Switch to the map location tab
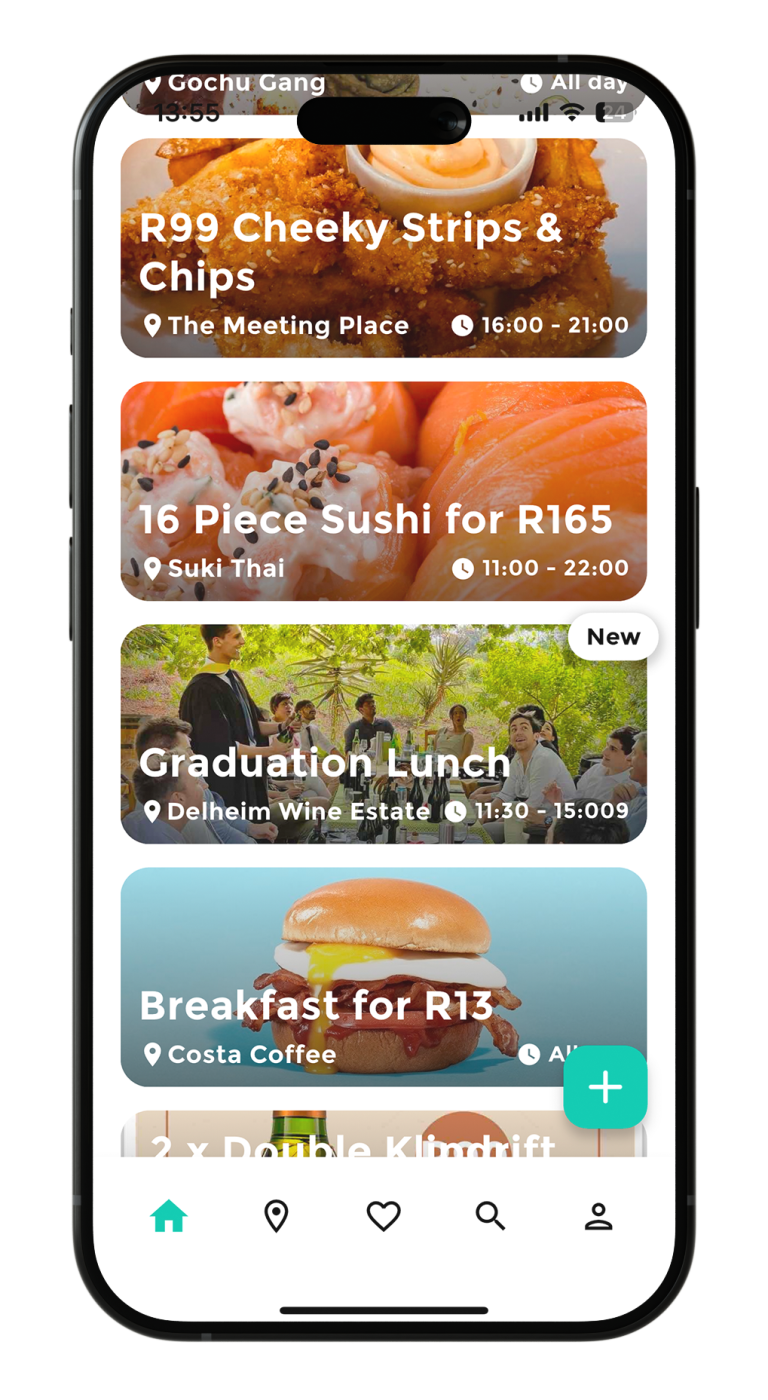The image size is (768, 1400). point(276,1216)
